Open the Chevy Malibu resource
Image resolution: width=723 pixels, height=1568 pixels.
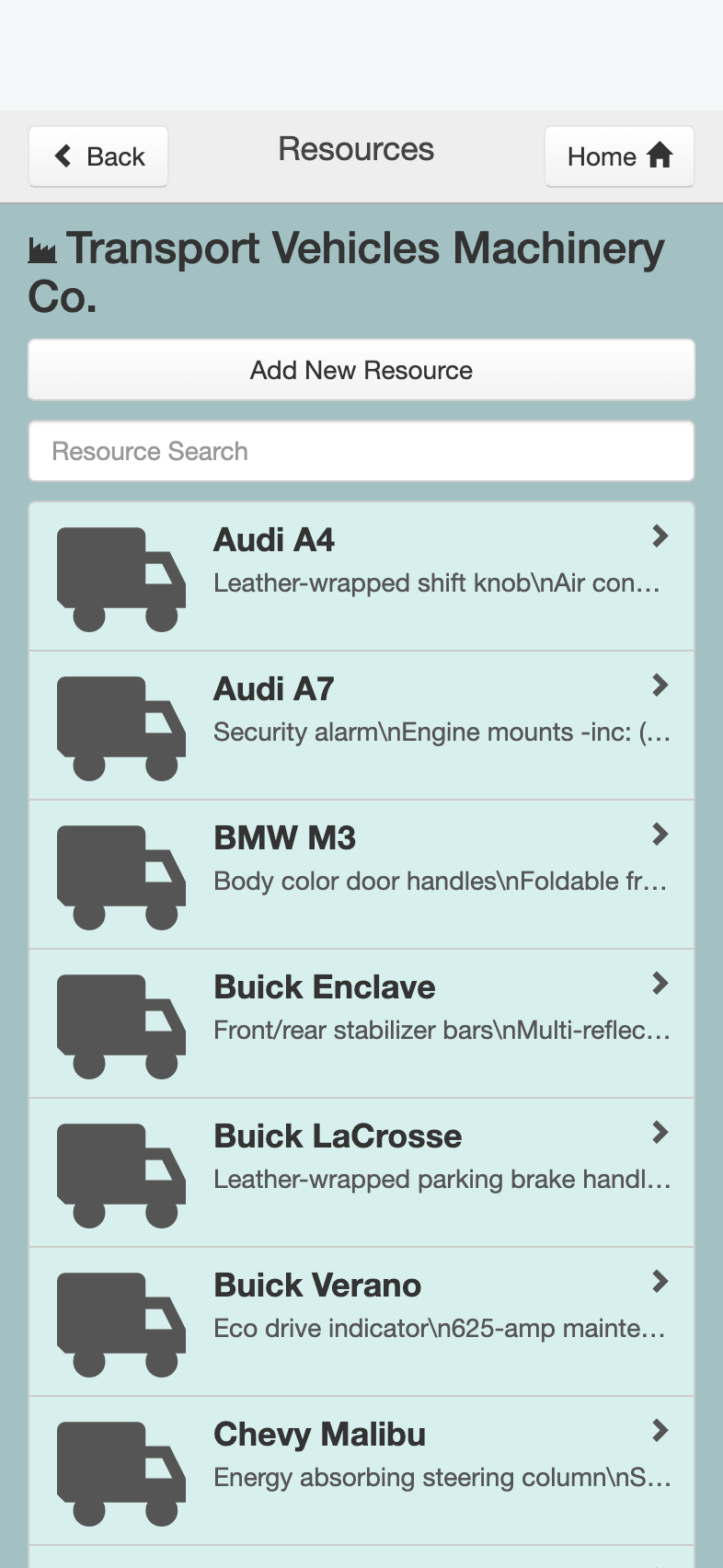click(x=361, y=1471)
